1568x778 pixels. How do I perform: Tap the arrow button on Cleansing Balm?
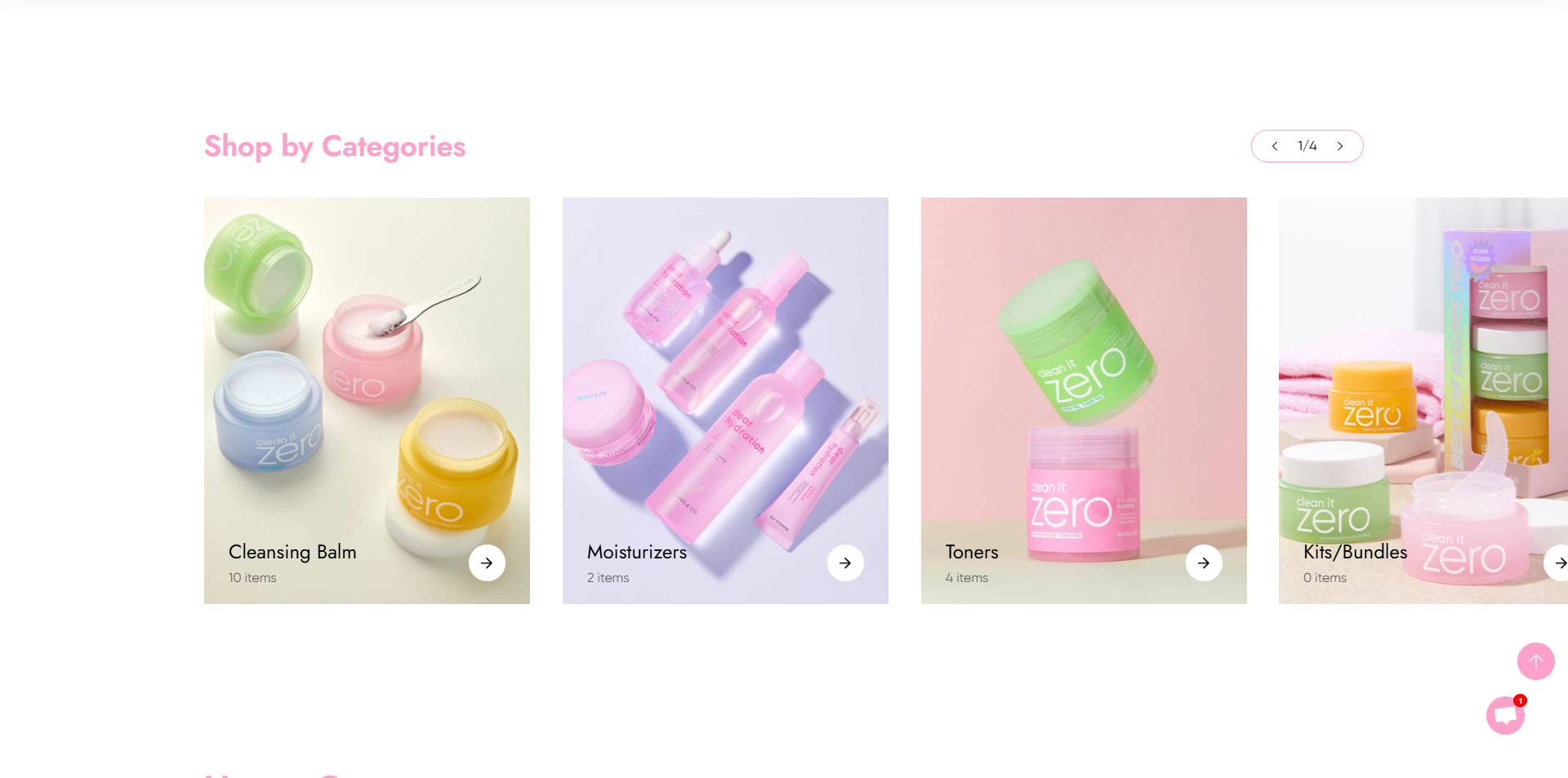click(x=487, y=562)
